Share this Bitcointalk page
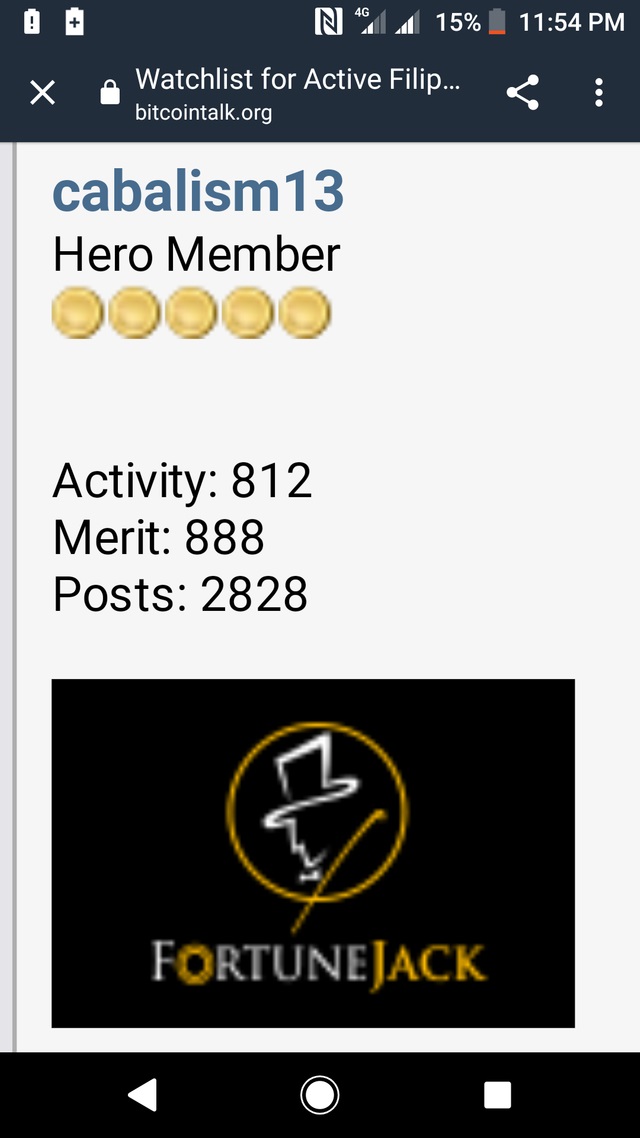Viewport: 640px width, 1138px height. pyautogui.click(x=522, y=93)
